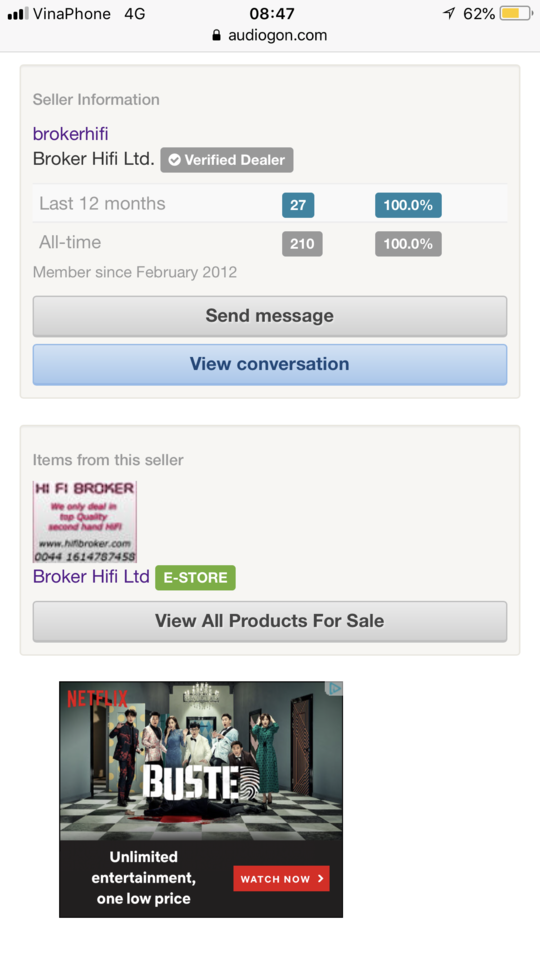Follow the Broker Hifi Ltd store link
Screen dimensions: 540x960
pos(91,577)
